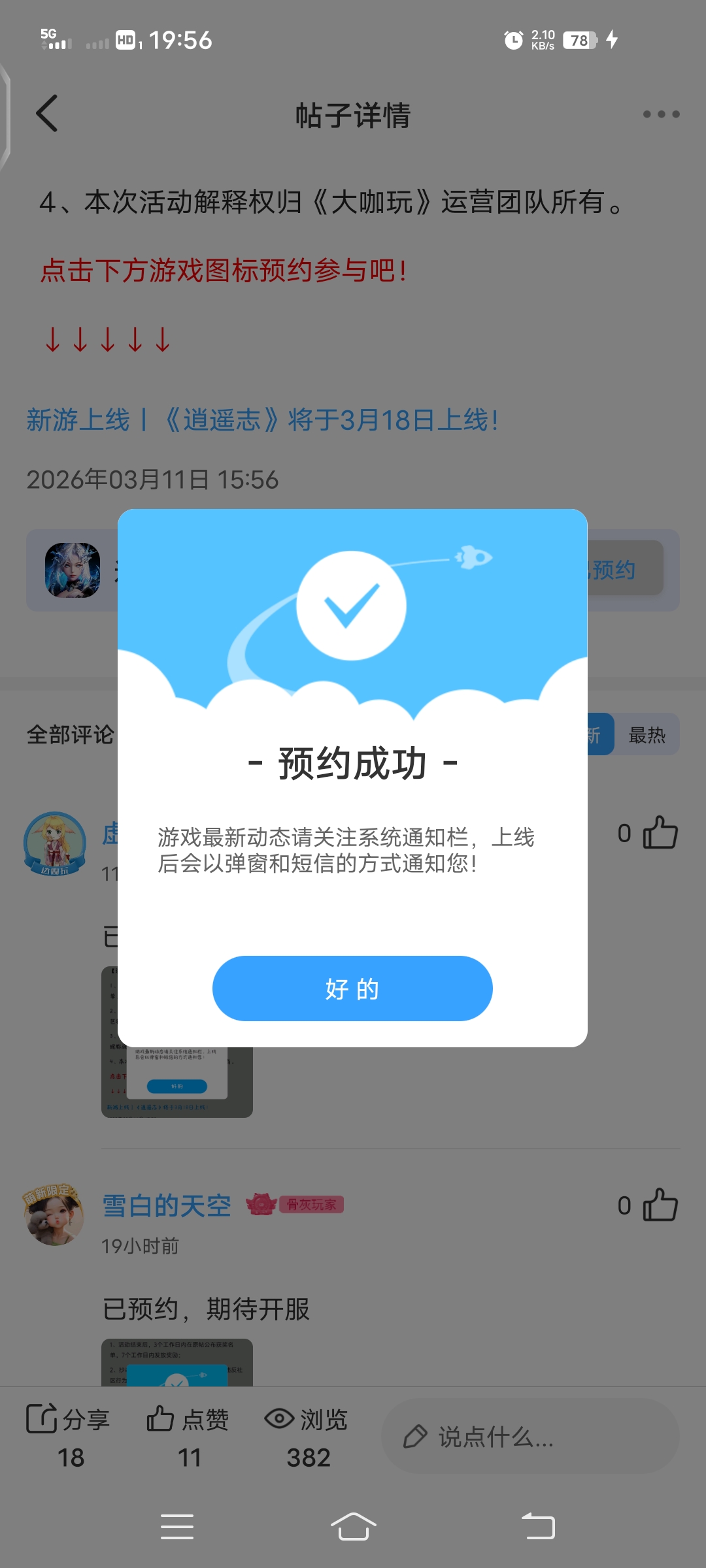Tap the 说点什么 comment field
706x1568 pixels.
pyautogui.click(x=529, y=1436)
